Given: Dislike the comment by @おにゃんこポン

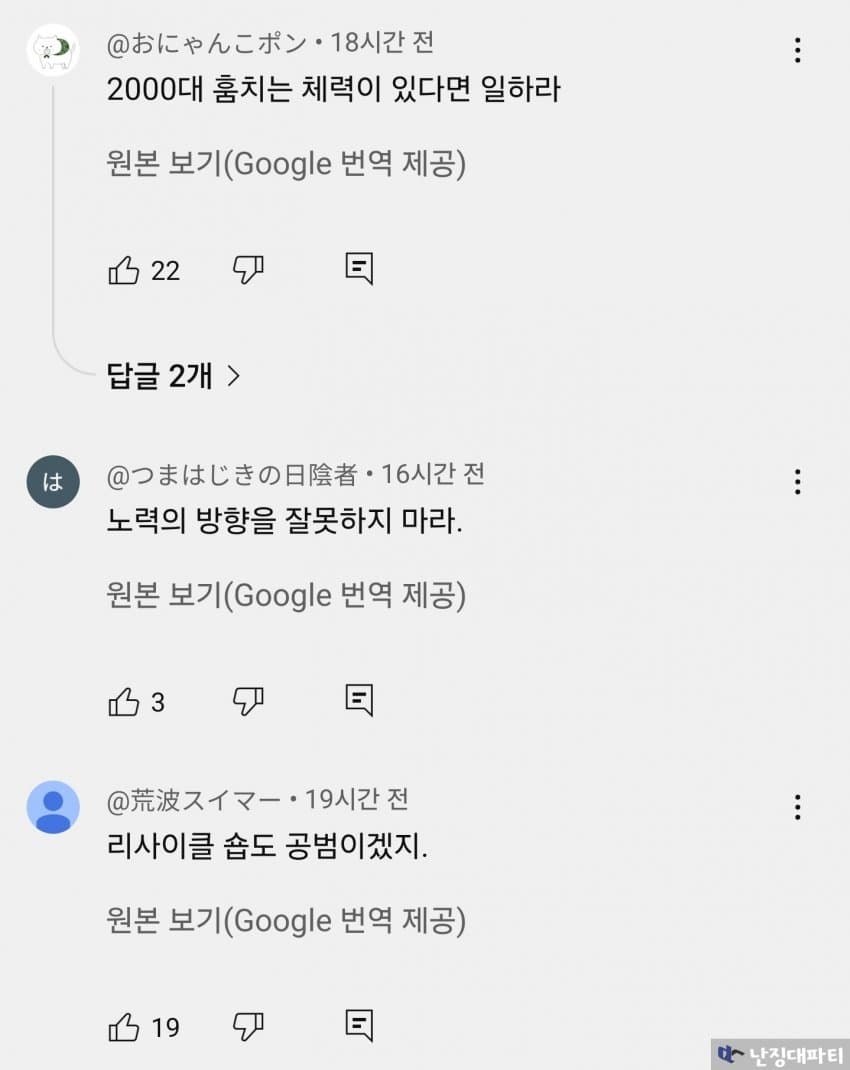Looking at the screenshot, I should pyautogui.click(x=247, y=270).
